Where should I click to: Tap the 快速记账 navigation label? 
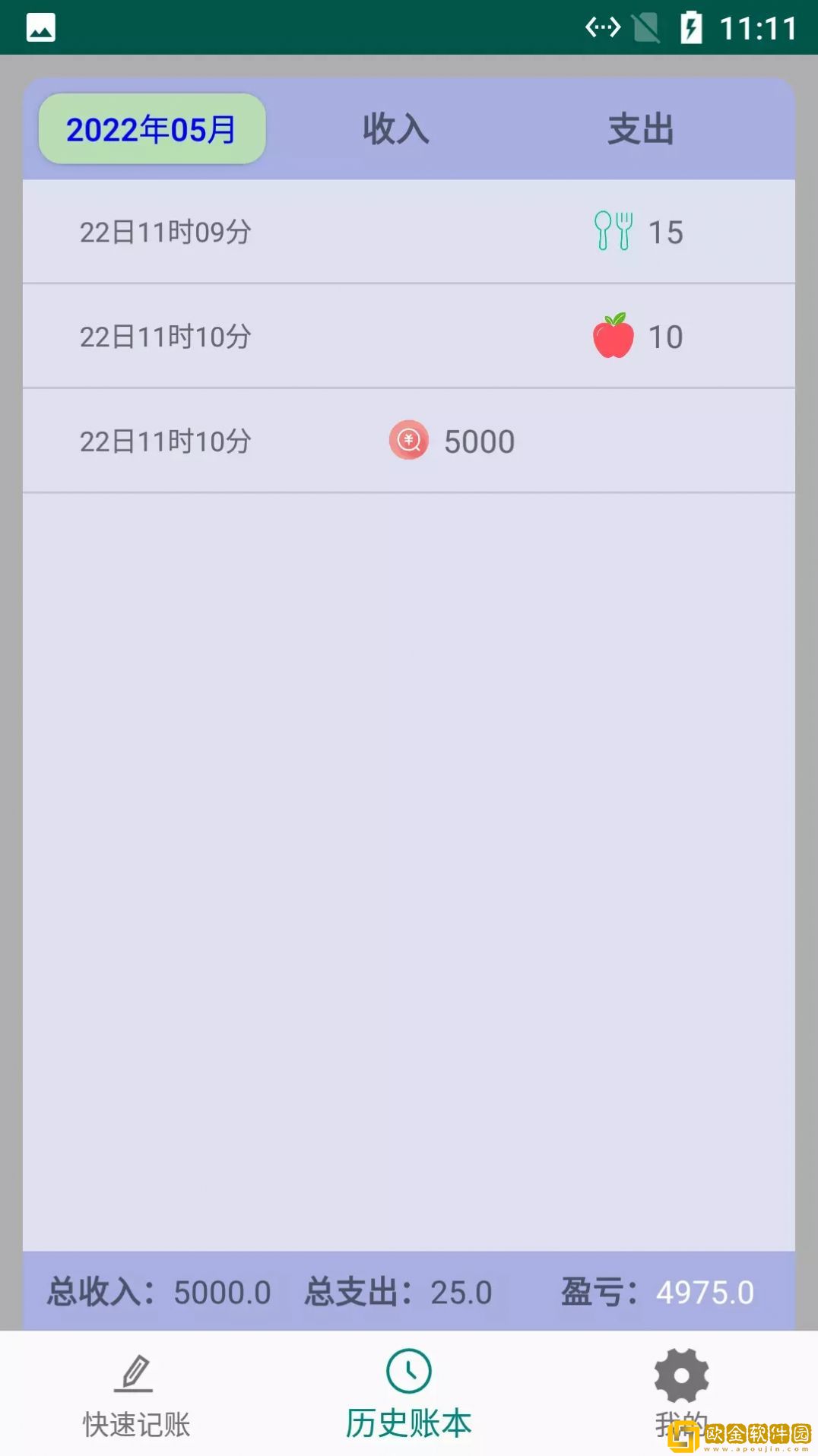tap(135, 1423)
